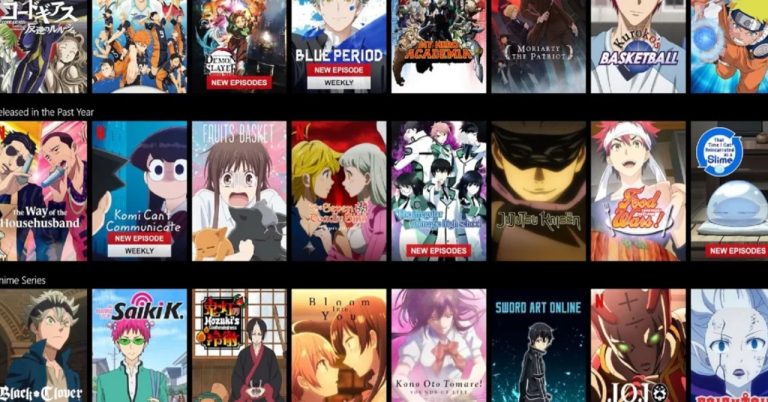The image size is (768, 402).
Task: Select the Saiki K. card
Action: click(x=139, y=345)
